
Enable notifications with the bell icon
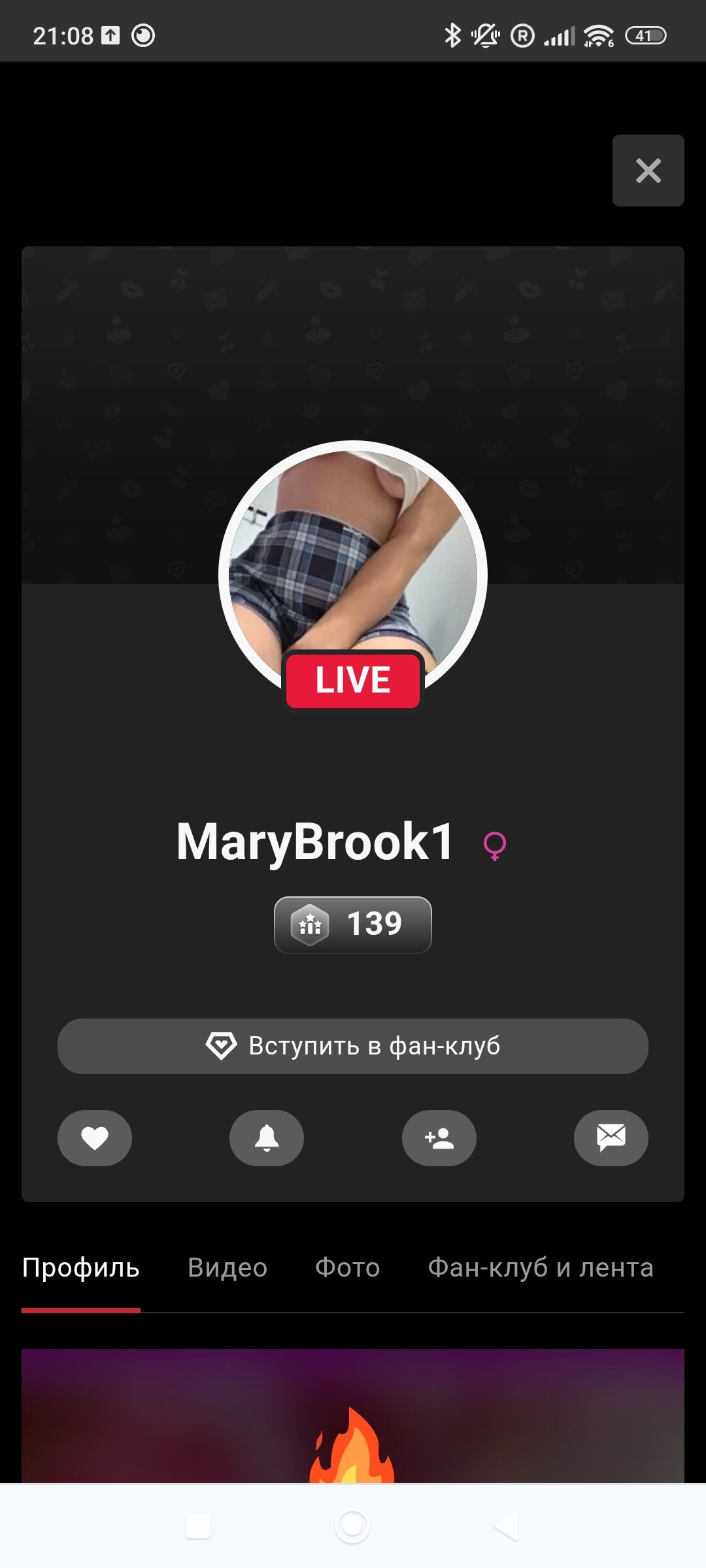click(267, 1138)
